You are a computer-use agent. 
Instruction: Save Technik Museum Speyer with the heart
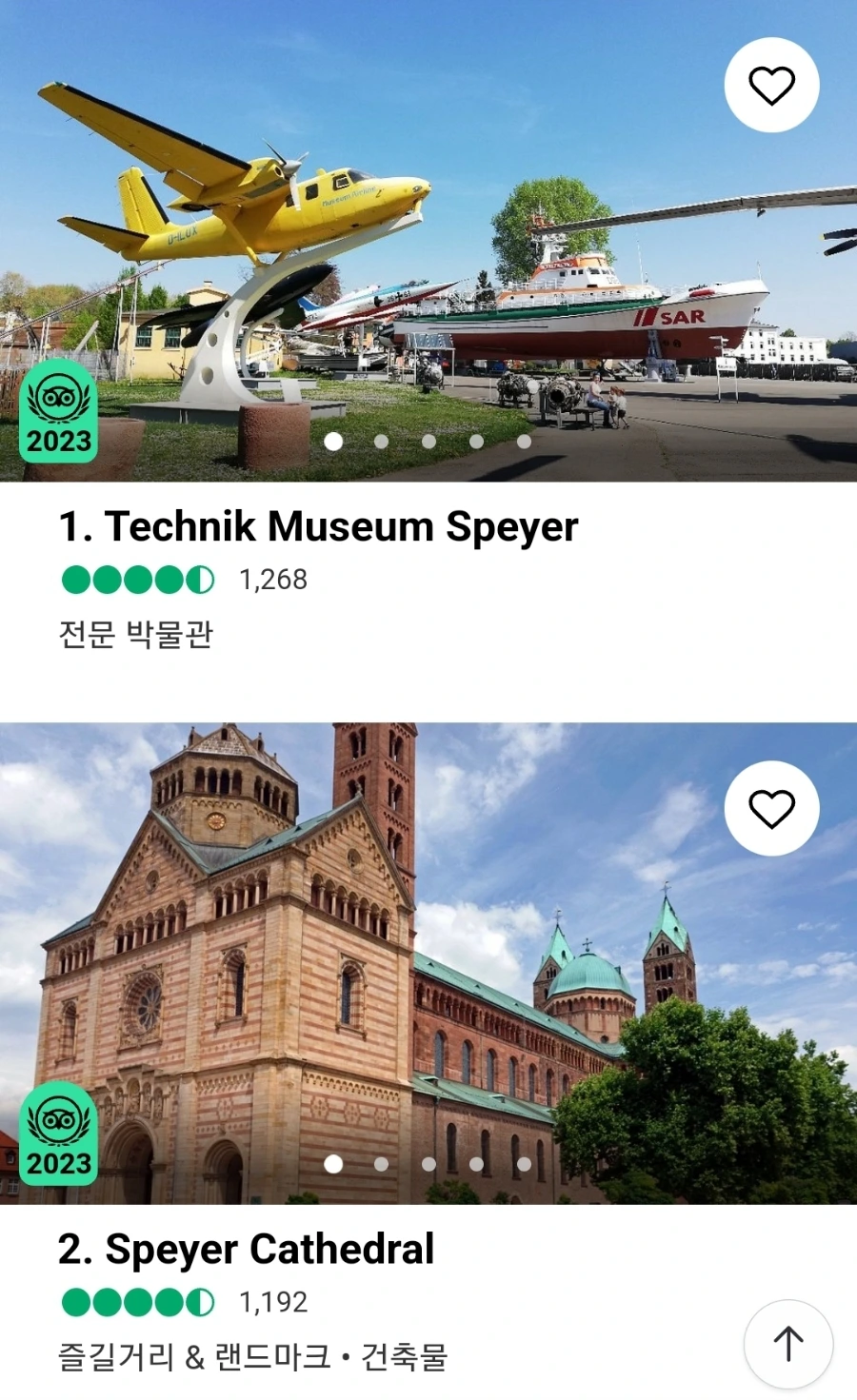pyautogui.click(x=771, y=86)
